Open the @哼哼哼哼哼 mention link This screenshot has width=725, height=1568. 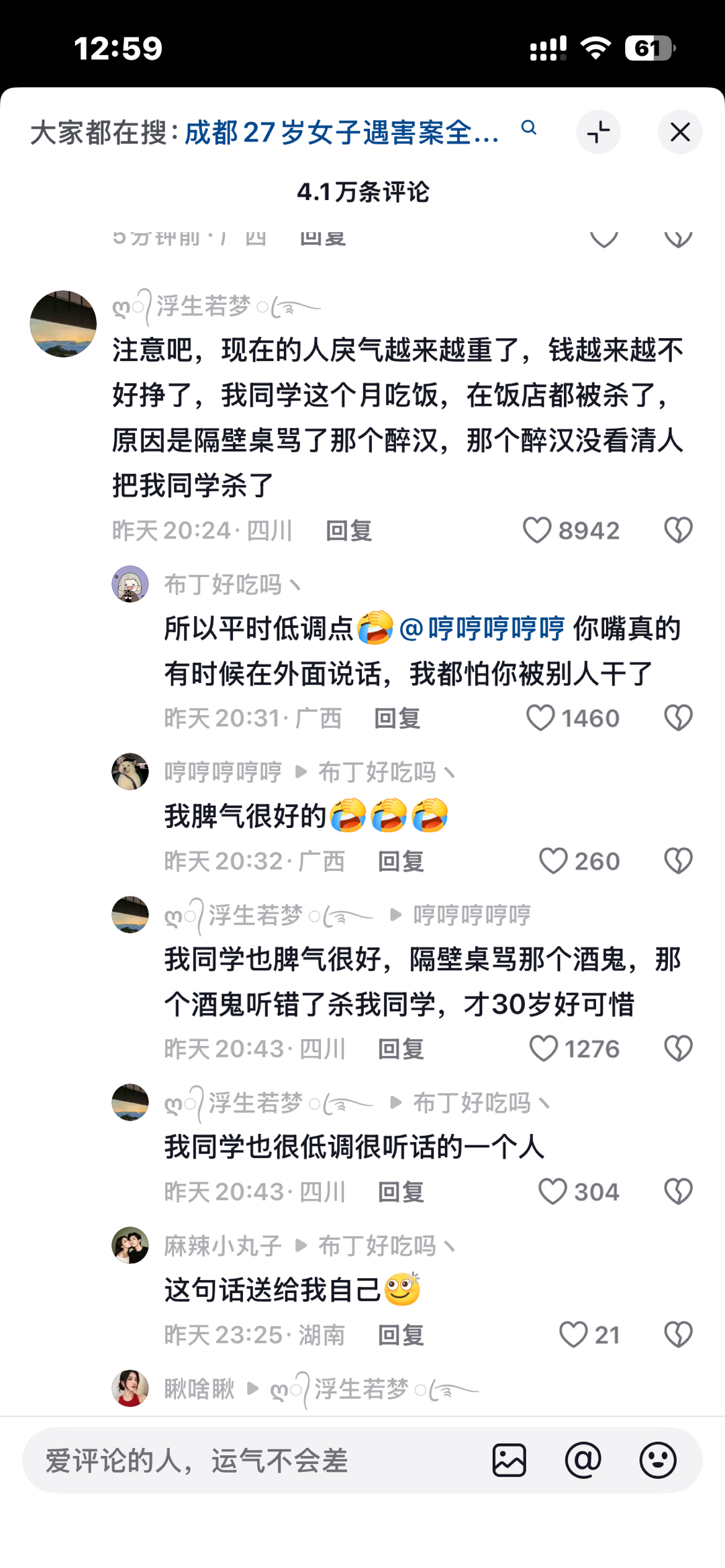coord(482,629)
